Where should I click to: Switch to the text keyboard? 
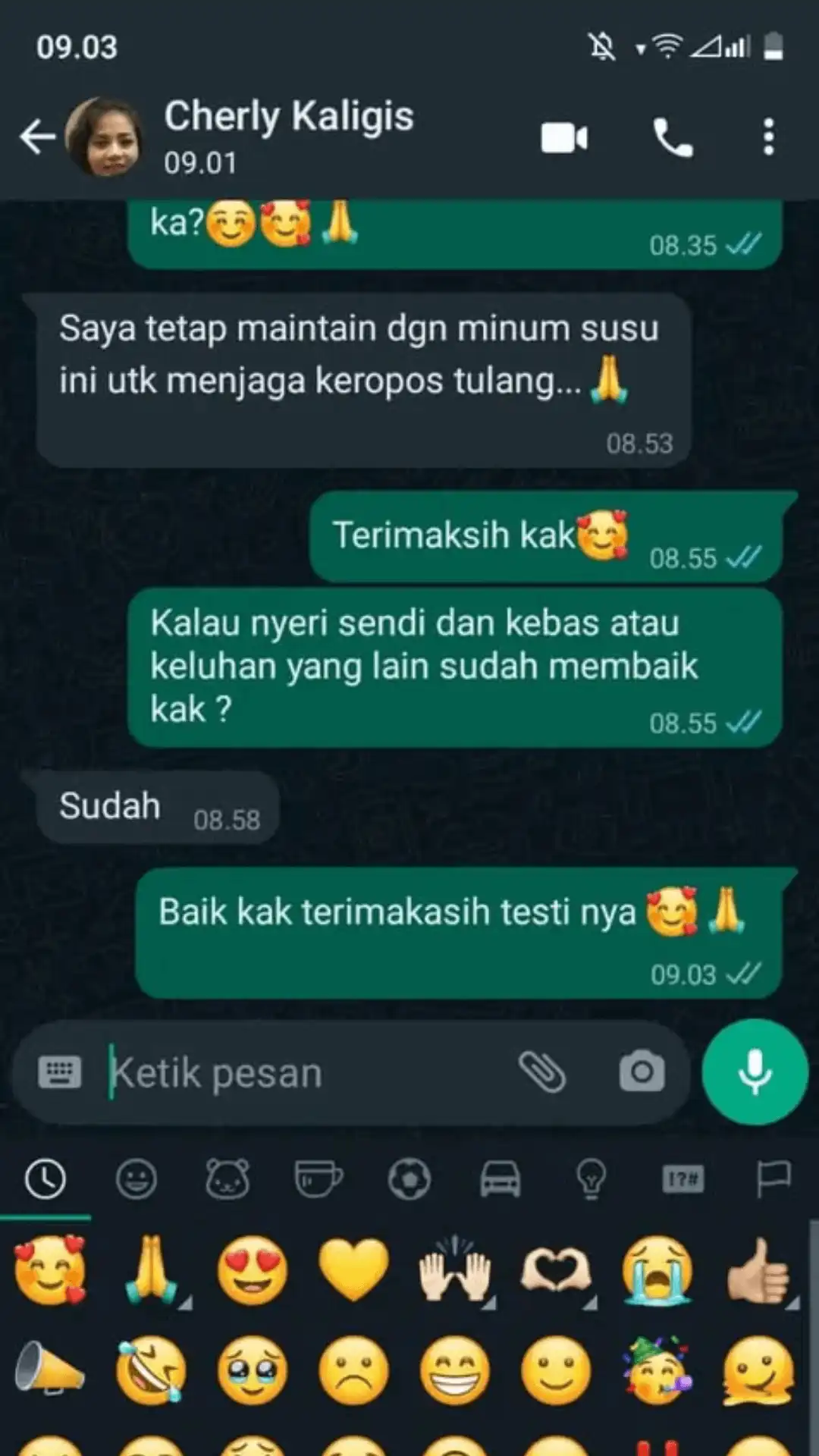click(x=59, y=1072)
